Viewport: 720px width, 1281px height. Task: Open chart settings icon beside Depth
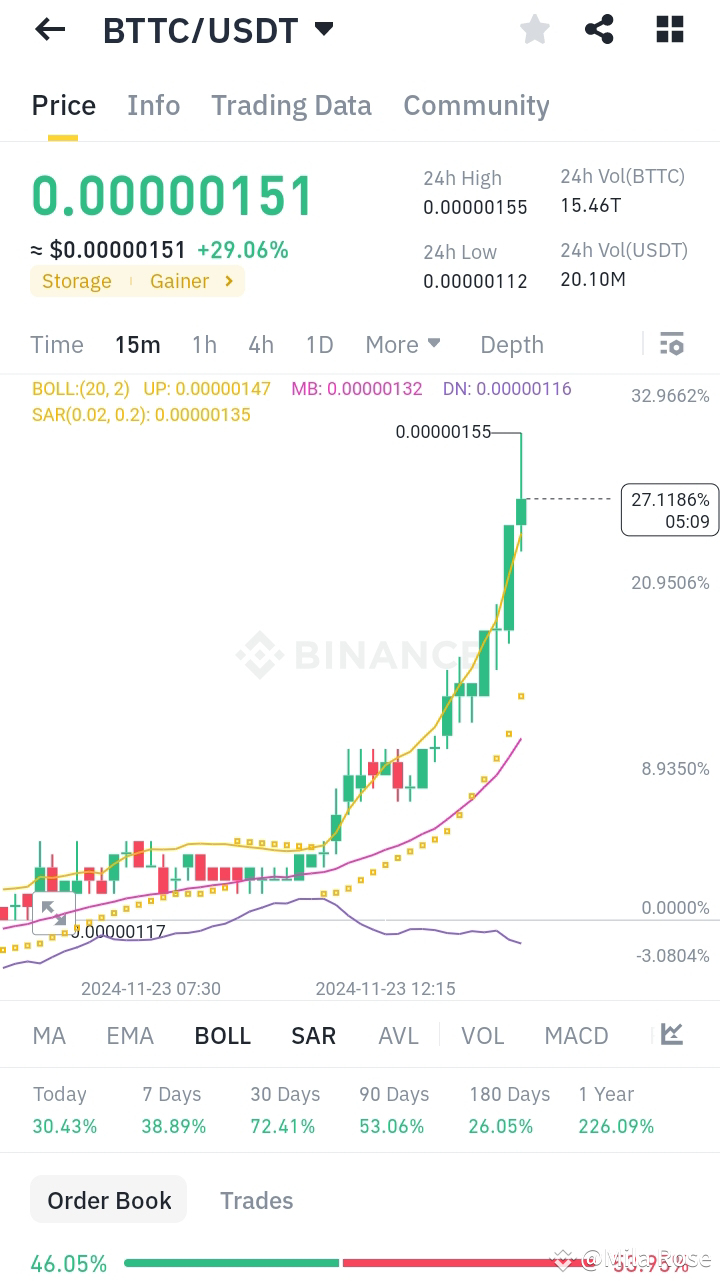tap(671, 344)
